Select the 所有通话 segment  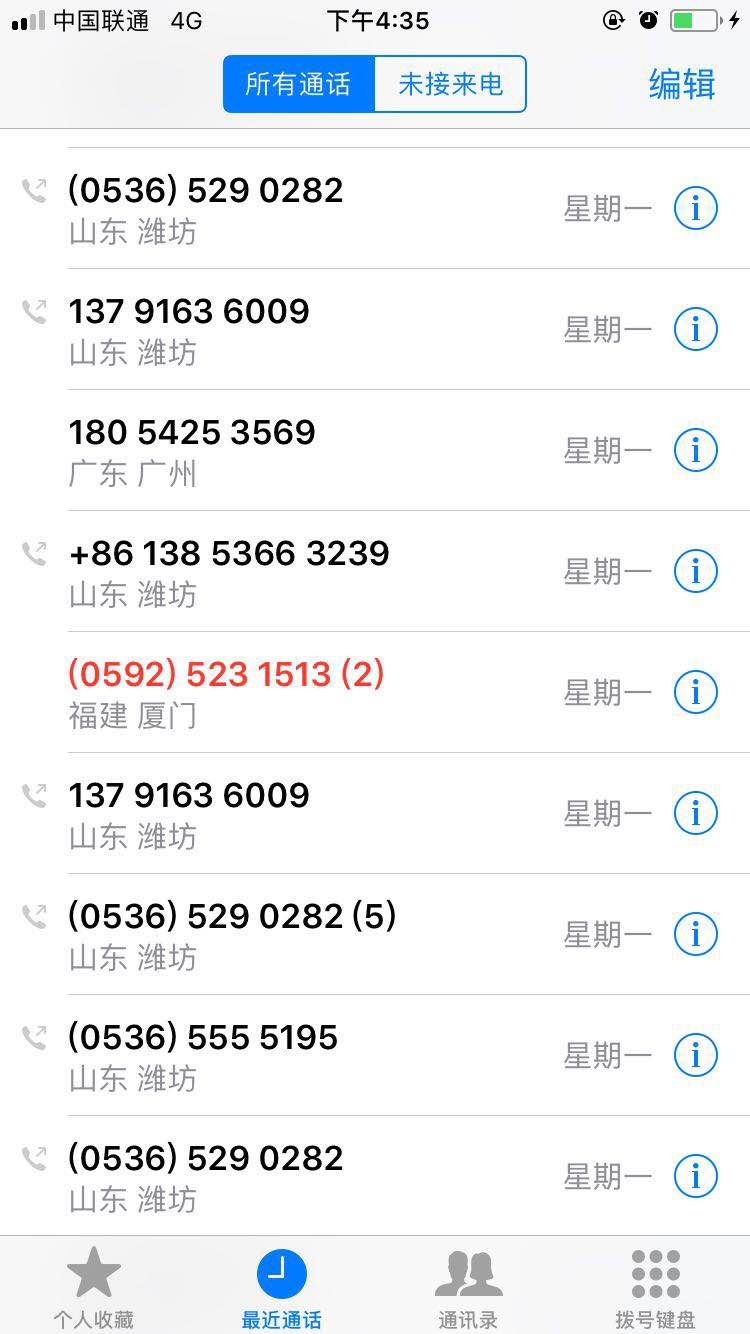pos(298,84)
